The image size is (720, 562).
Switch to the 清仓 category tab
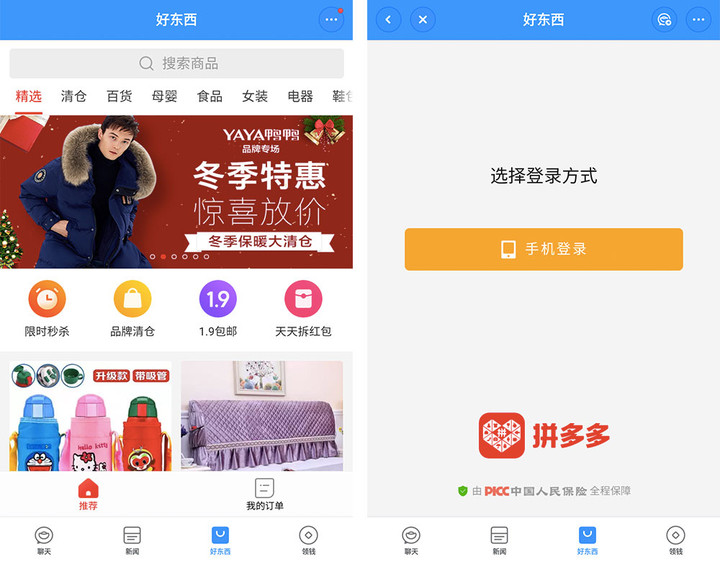point(74,96)
